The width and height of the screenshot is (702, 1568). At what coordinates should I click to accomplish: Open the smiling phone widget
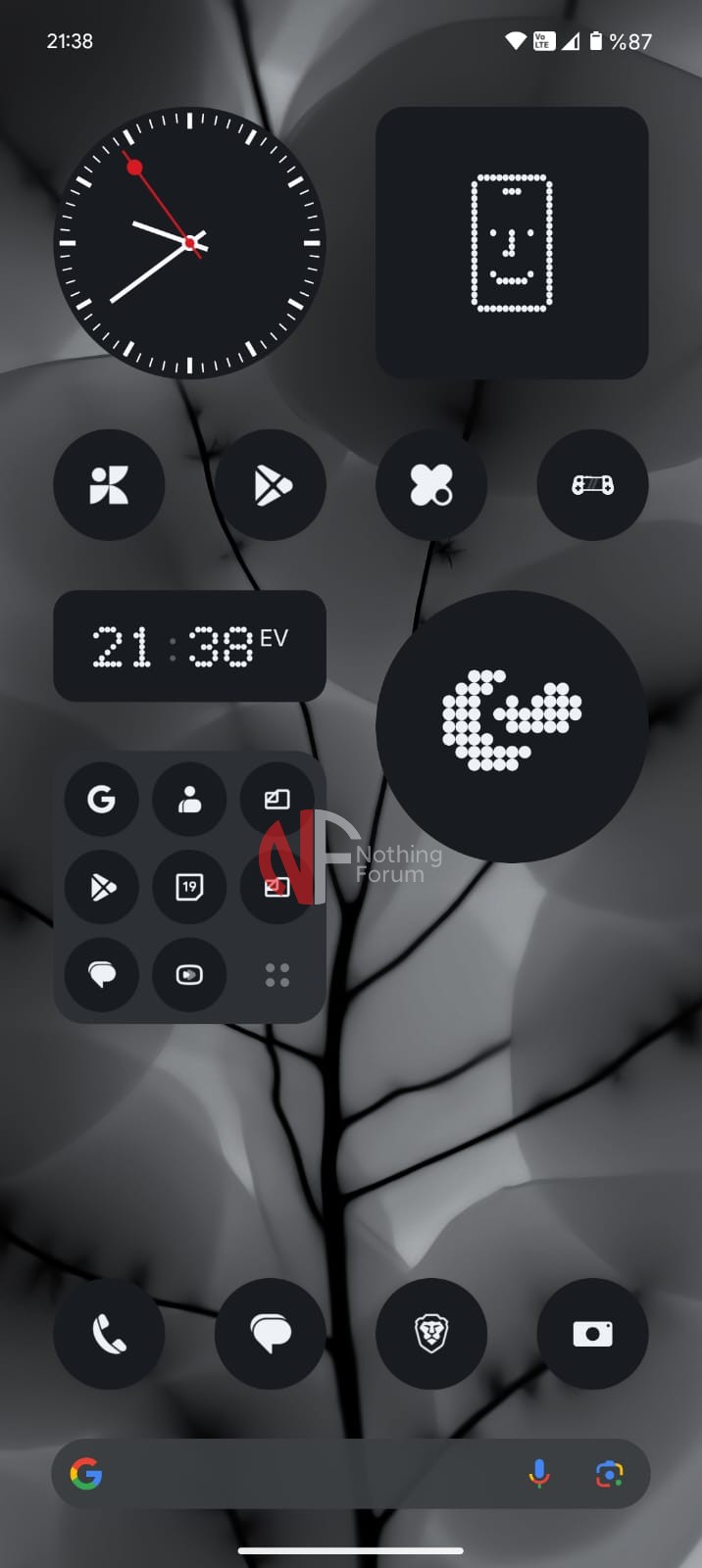tap(512, 242)
